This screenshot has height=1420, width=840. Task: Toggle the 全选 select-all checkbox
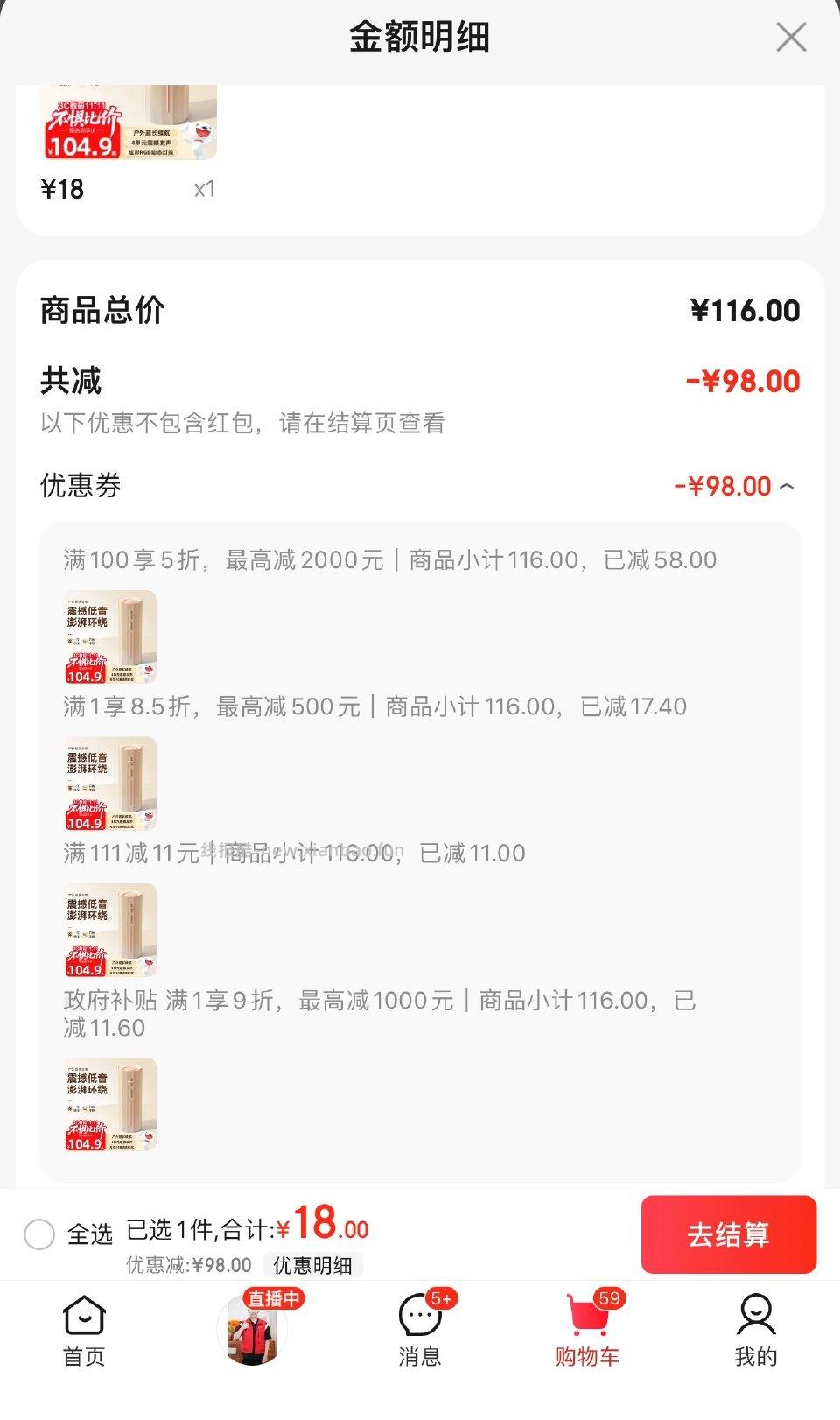(x=38, y=1234)
